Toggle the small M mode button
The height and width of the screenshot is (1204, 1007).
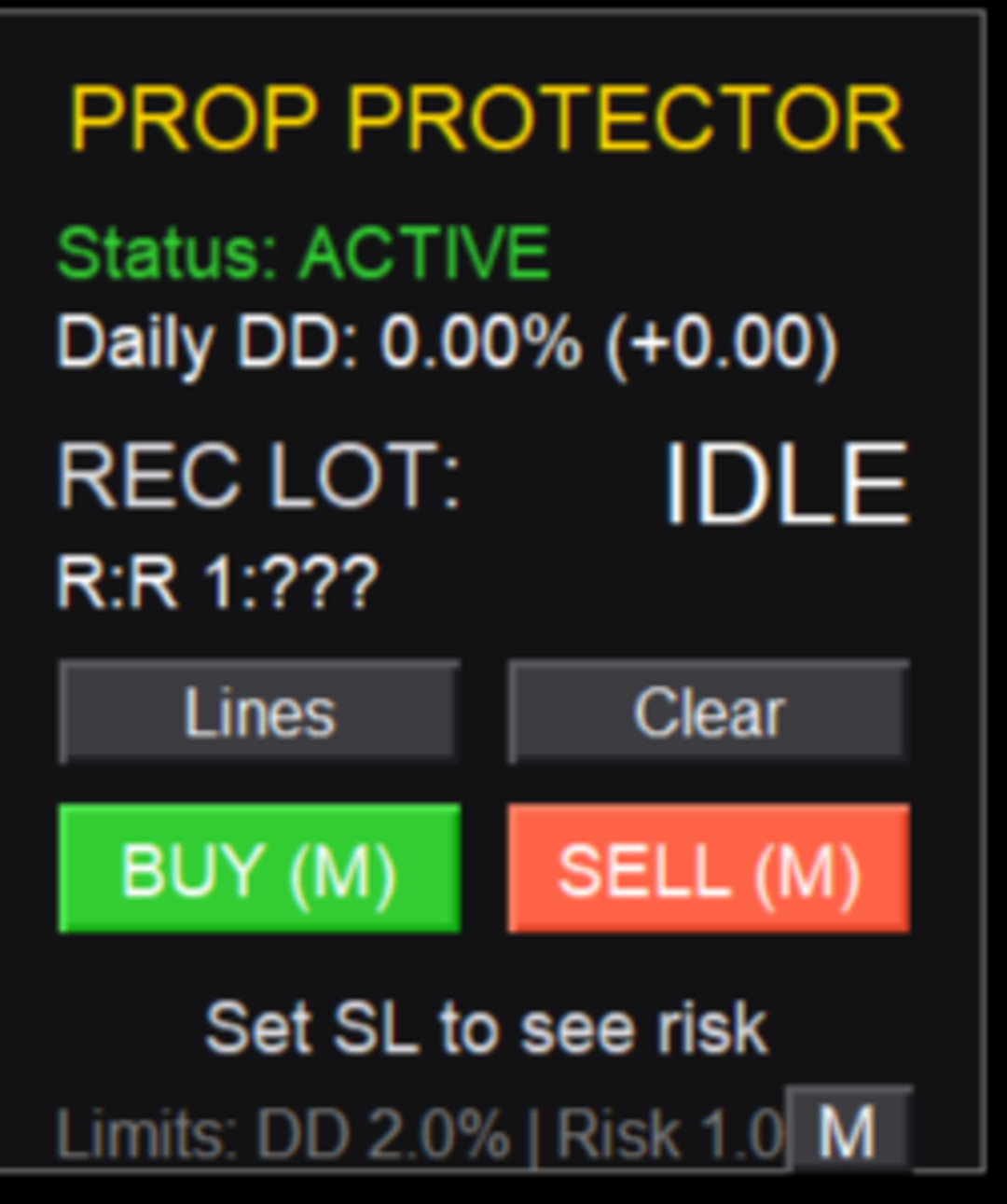(848, 1130)
